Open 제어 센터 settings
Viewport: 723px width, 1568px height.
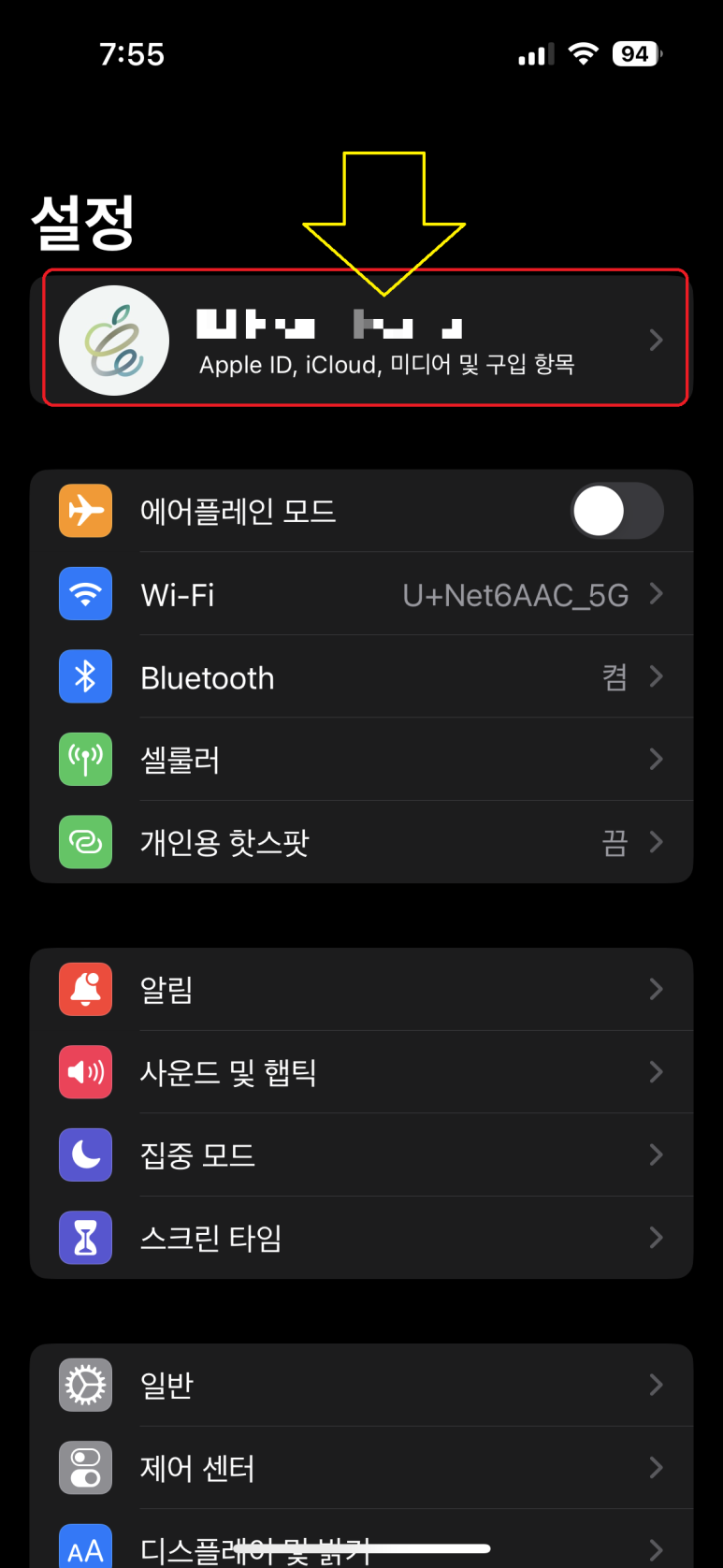[361, 1467]
